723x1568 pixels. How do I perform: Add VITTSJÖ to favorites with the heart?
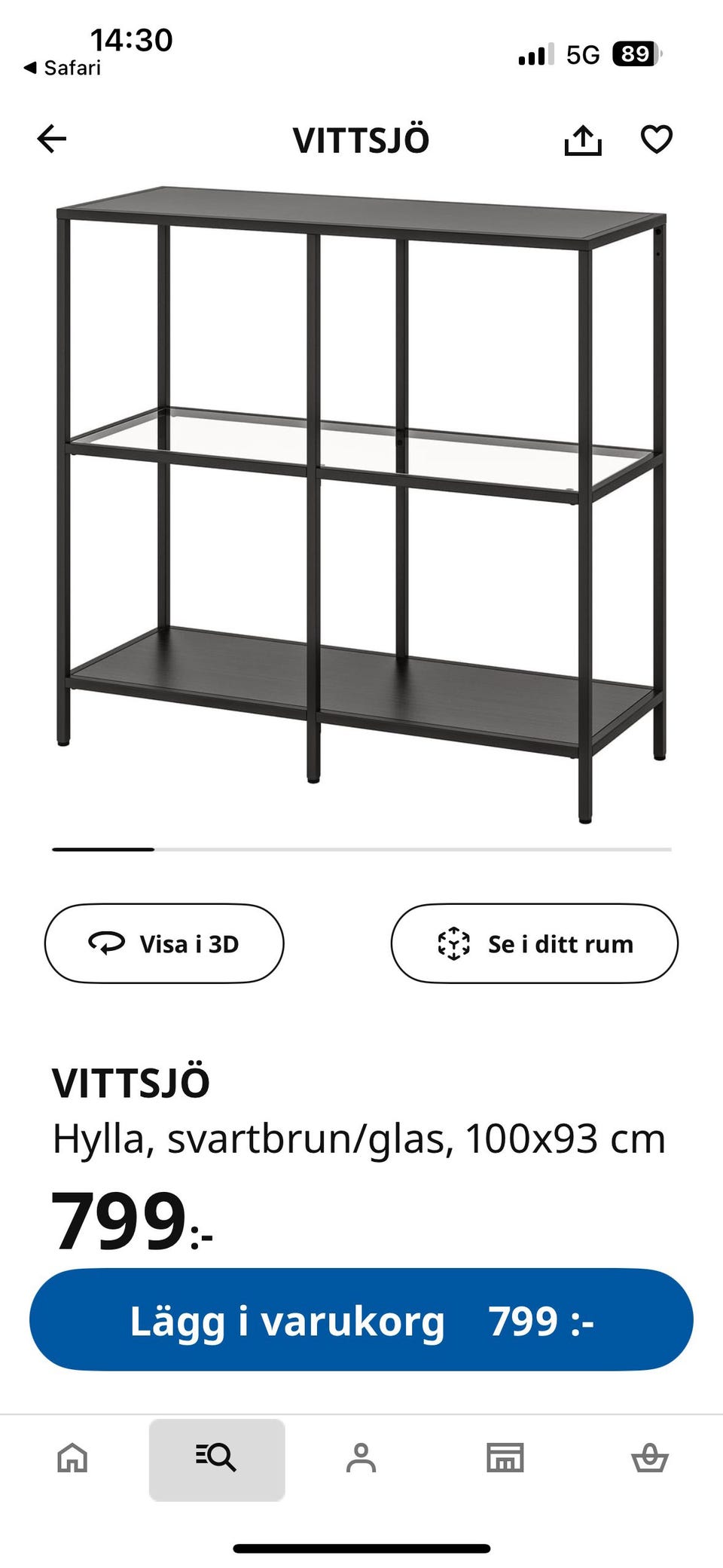[656, 139]
